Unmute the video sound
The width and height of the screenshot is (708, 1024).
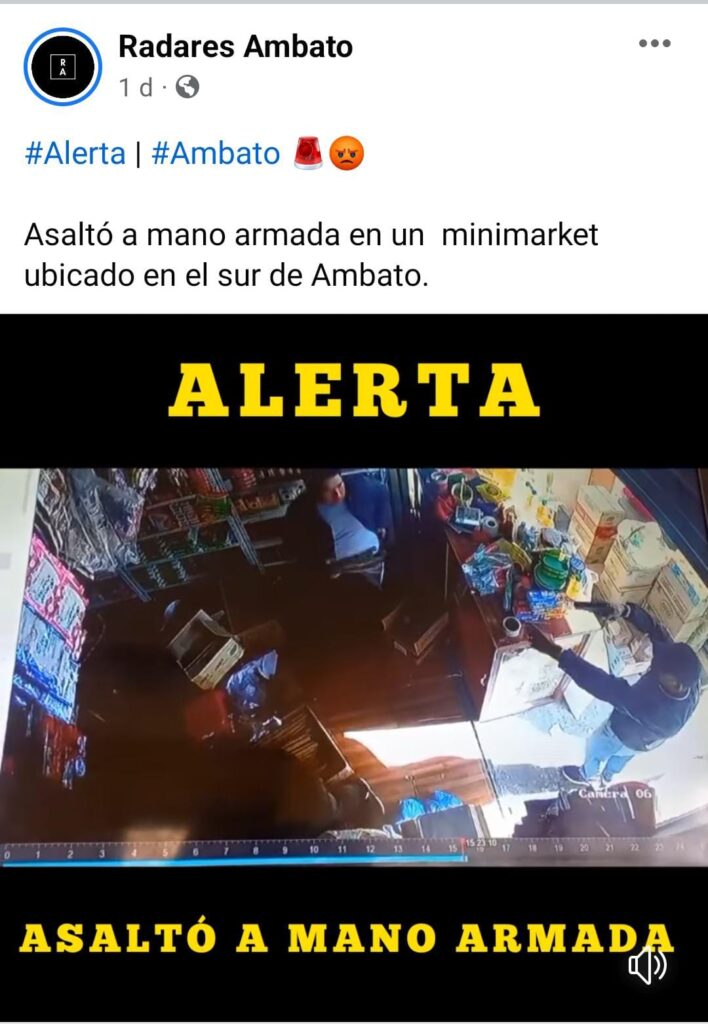click(647, 965)
